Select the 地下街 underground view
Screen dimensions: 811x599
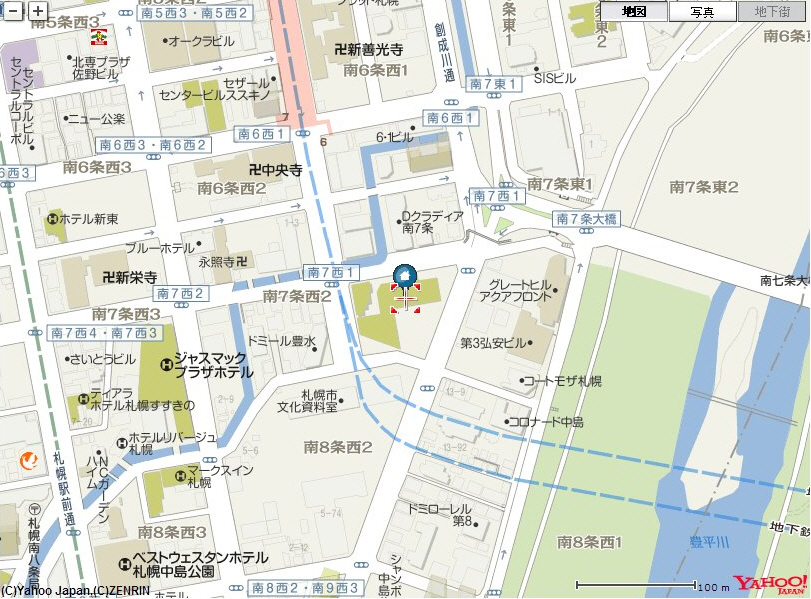click(x=771, y=12)
